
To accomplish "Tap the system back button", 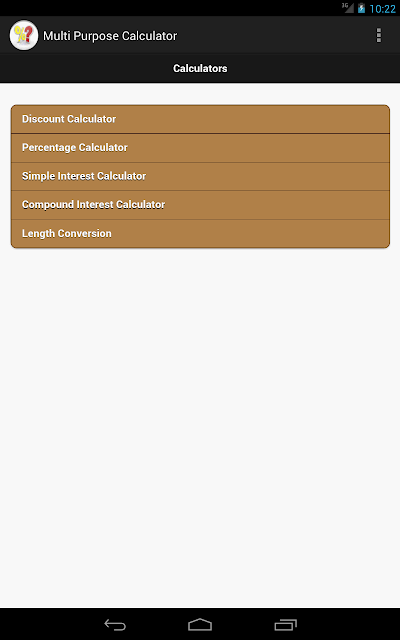I will [115, 624].
